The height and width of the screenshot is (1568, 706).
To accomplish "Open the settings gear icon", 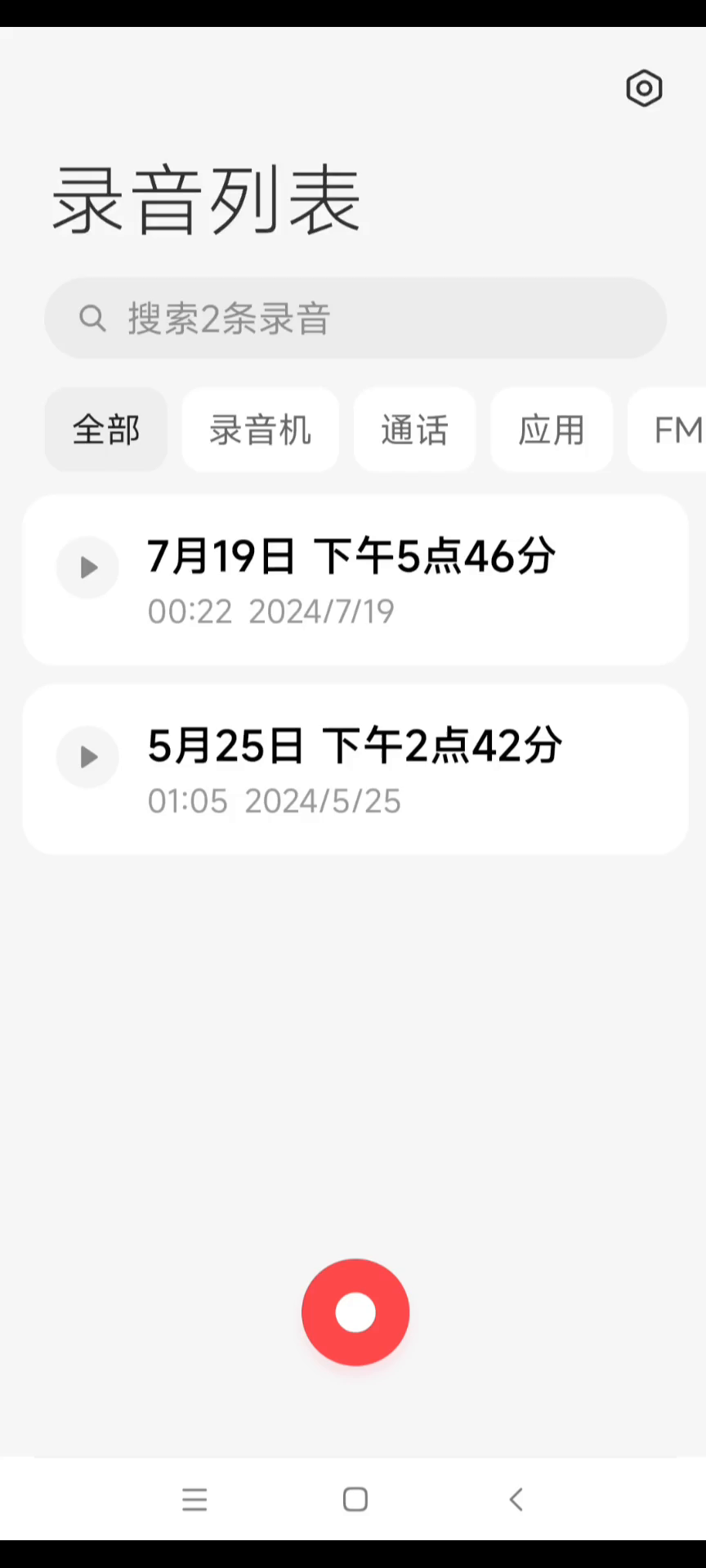I will [644, 88].
